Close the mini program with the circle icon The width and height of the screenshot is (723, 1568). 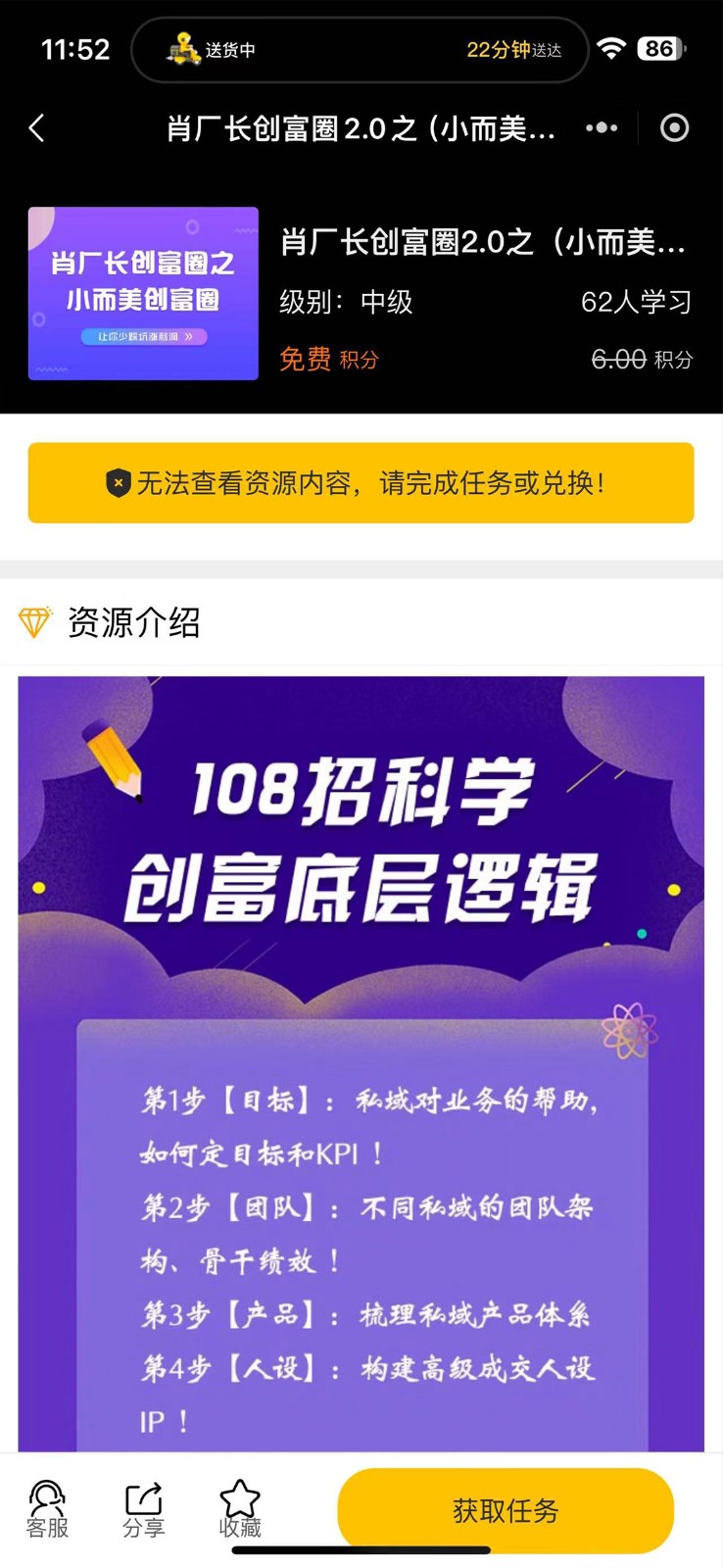(x=674, y=128)
